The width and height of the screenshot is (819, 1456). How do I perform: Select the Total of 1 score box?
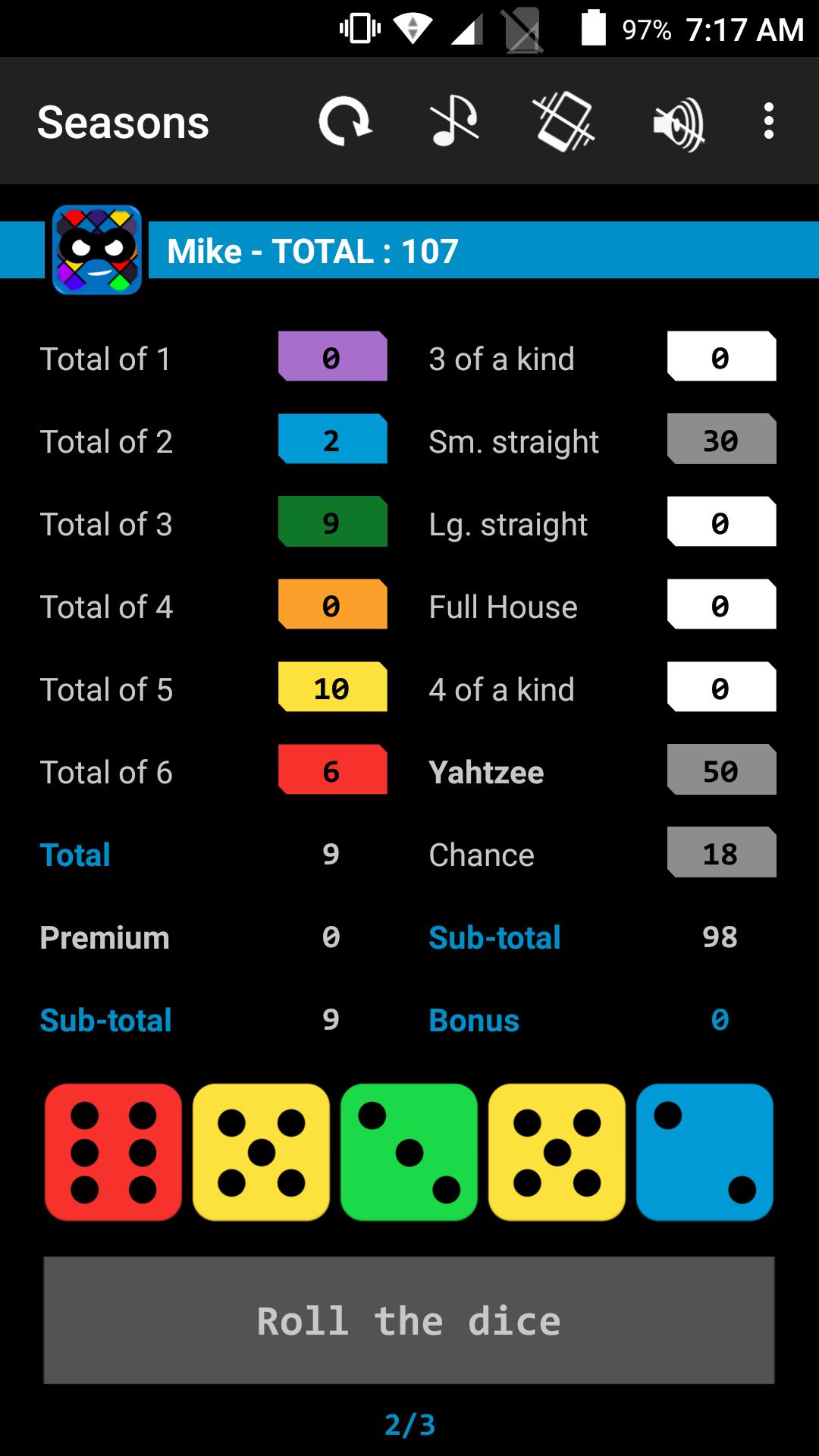[x=333, y=356]
